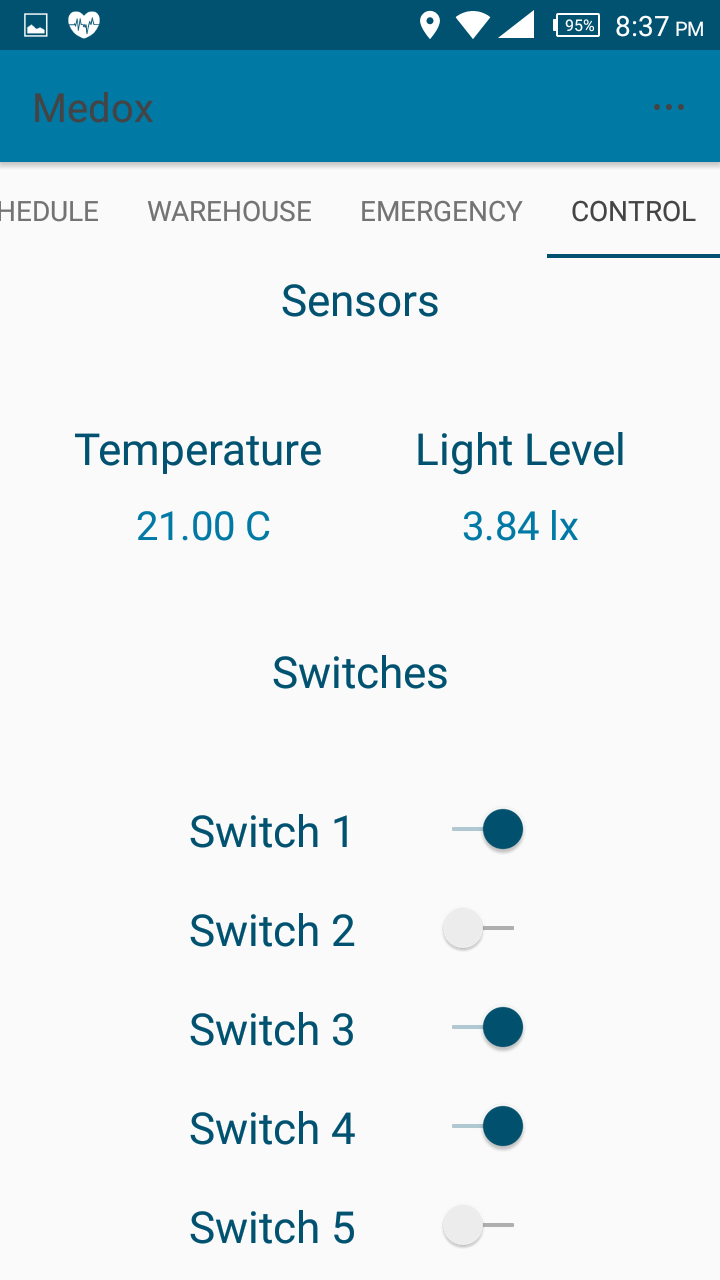Toggle Switch 4 off
Viewport: 720px width, 1280px height.
(487, 1127)
